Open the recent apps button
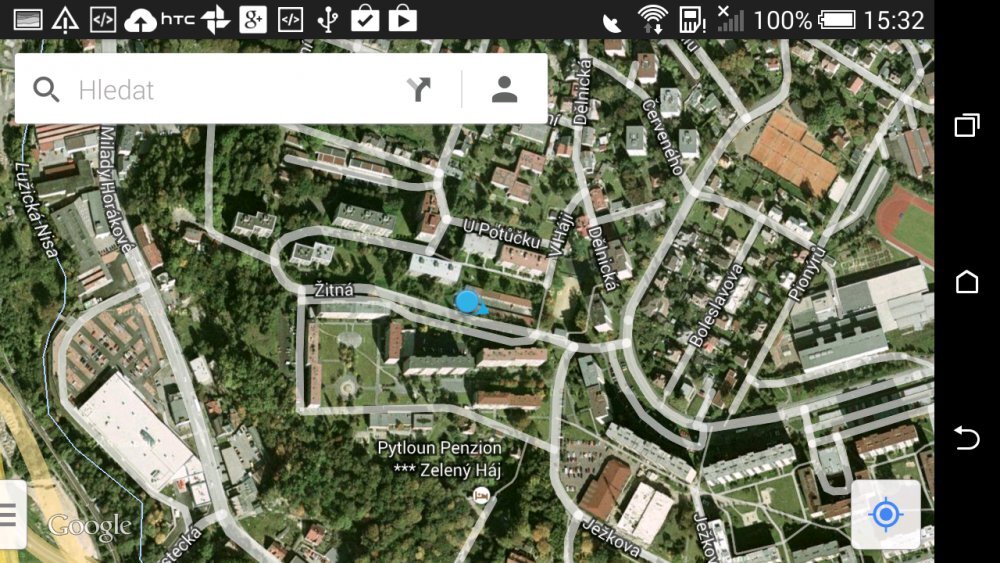 point(966,125)
